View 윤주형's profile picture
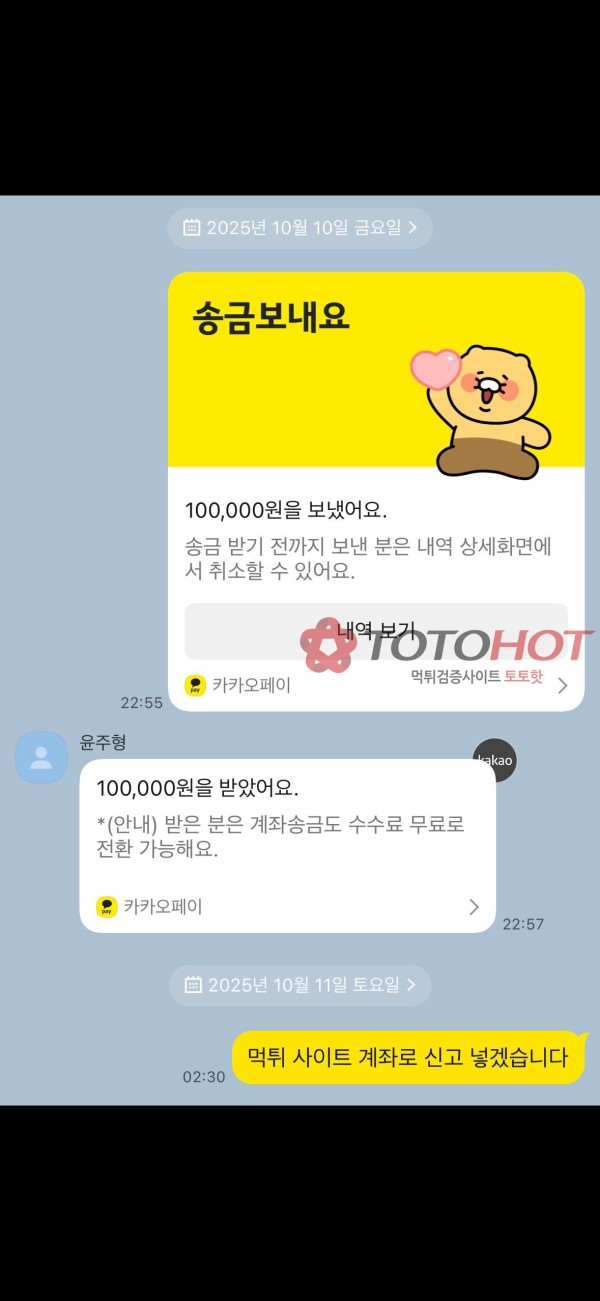Screen dimensions: 600x1301 coord(41,757)
